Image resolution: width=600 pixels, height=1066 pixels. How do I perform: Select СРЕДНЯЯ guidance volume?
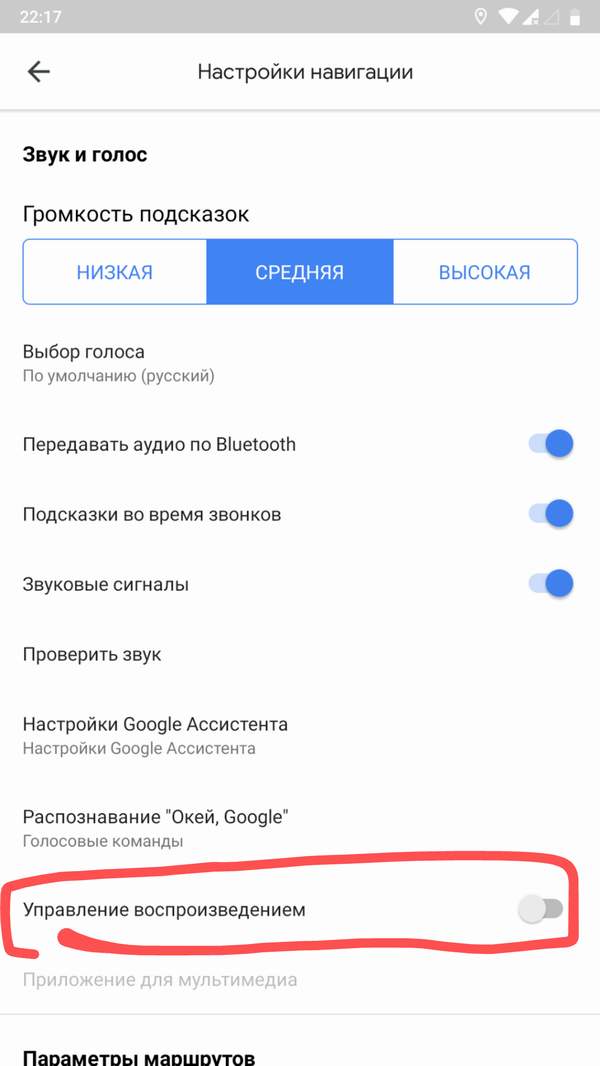click(300, 272)
